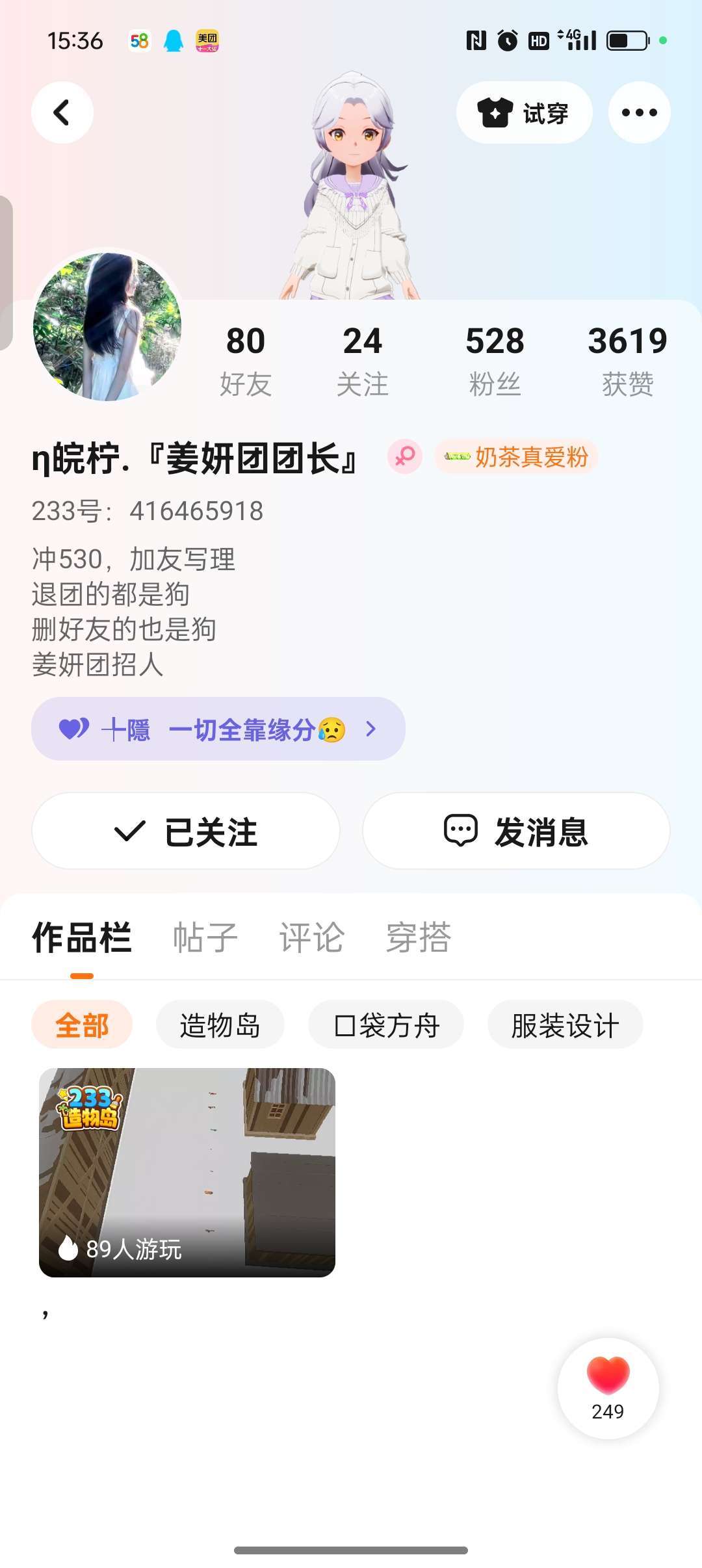702x1568 pixels.
Task: Filter works by 造物岛
Action: click(x=220, y=1025)
